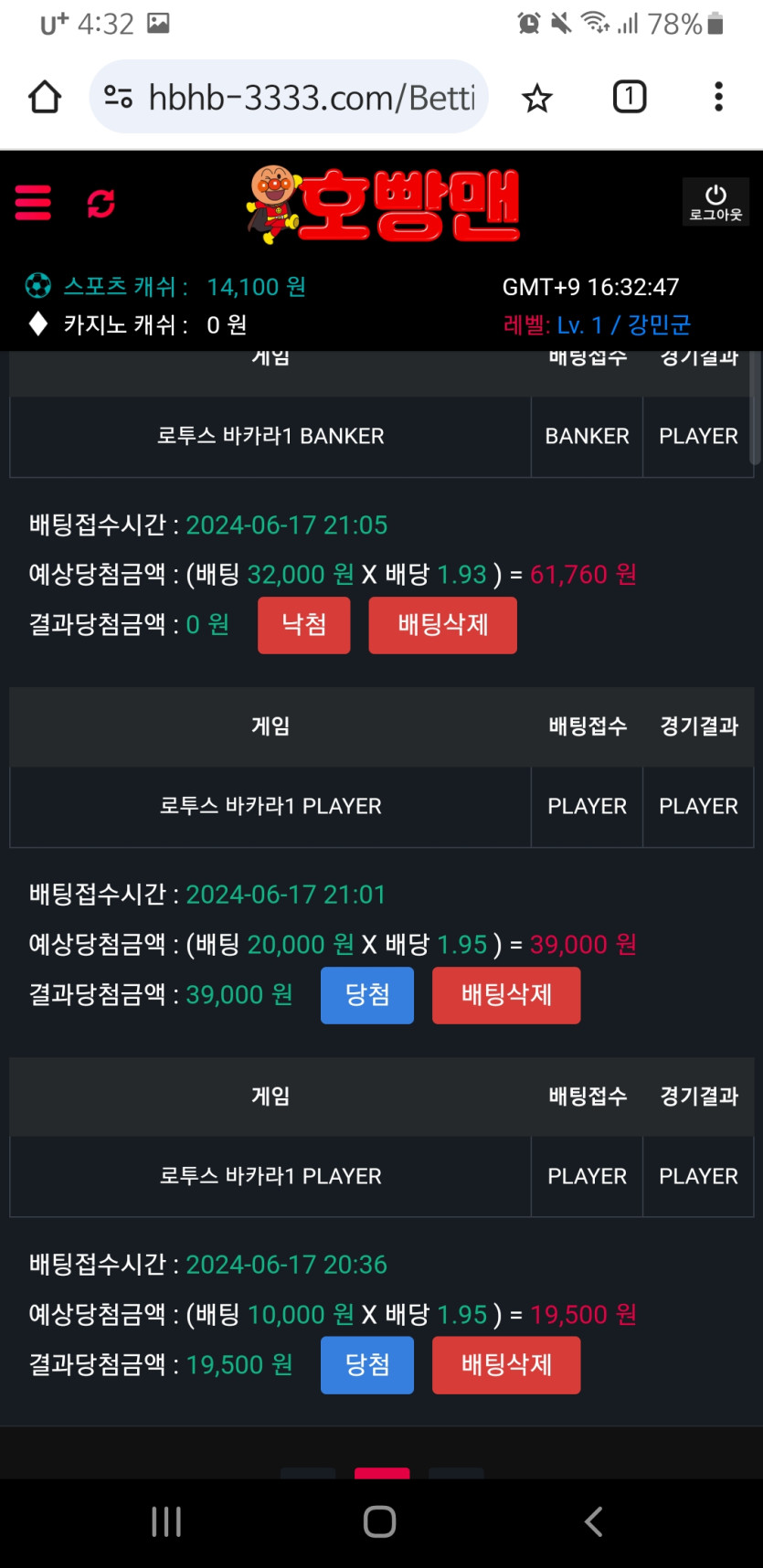
Task: Tap the 로그아웃 logout button
Action: 715,202
